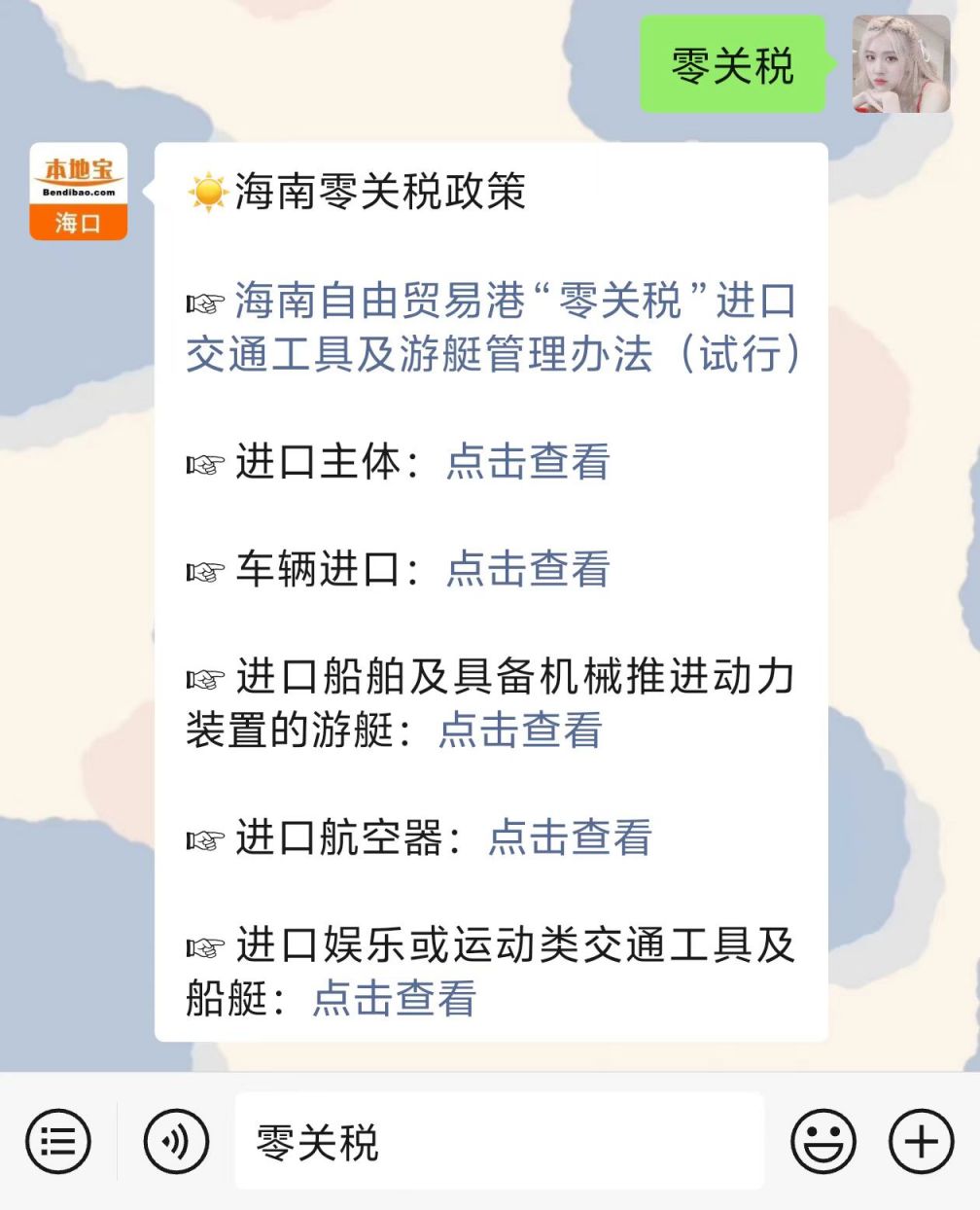Tap 点击查看 for 娱乐或运动类交通工具及船艇
The height and width of the screenshot is (1210, 980).
click(394, 998)
